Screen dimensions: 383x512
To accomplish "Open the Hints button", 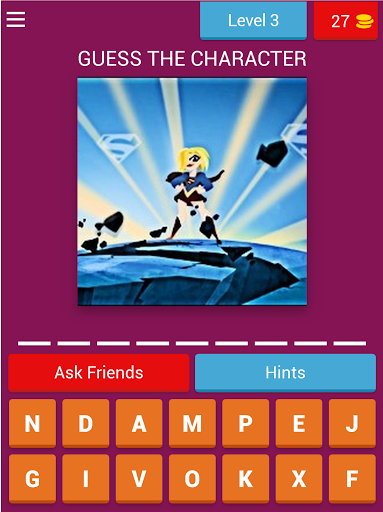I will [285, 373].
